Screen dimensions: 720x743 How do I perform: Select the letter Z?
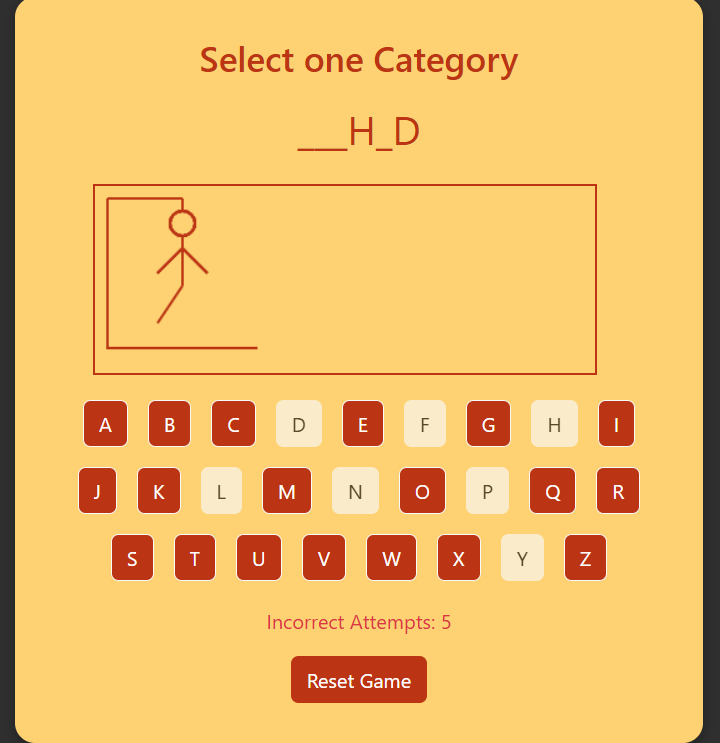tap(585, 558)
